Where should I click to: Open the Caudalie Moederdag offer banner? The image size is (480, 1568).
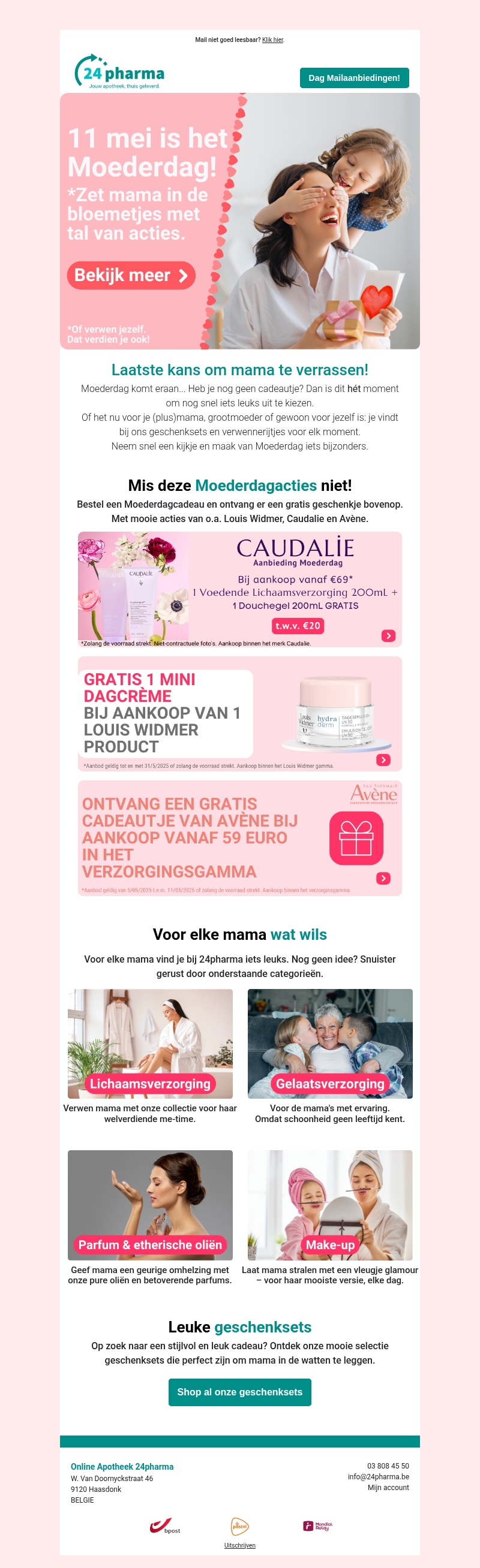click(x=240, y=589)
